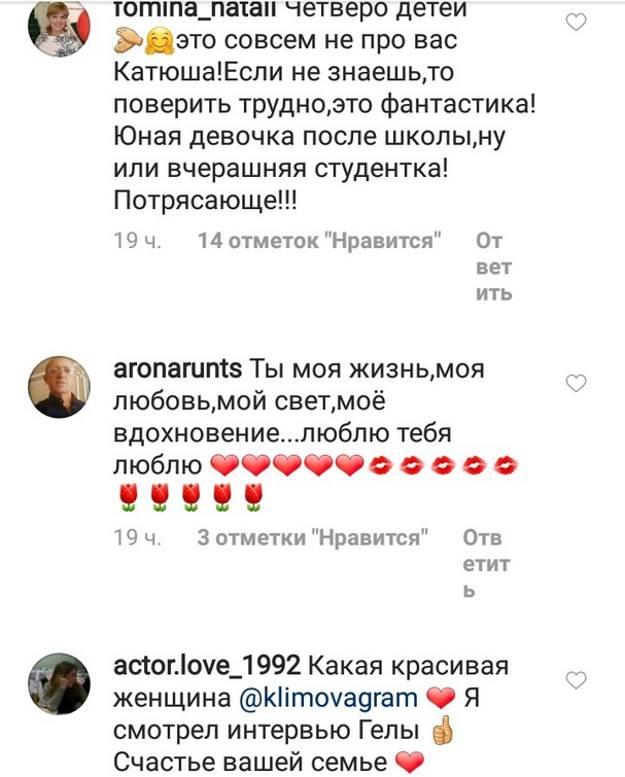The image size is (625, 777).
Task: View the 14 likes on tomina_natali's comment
Action: click(x=320, y=241)
